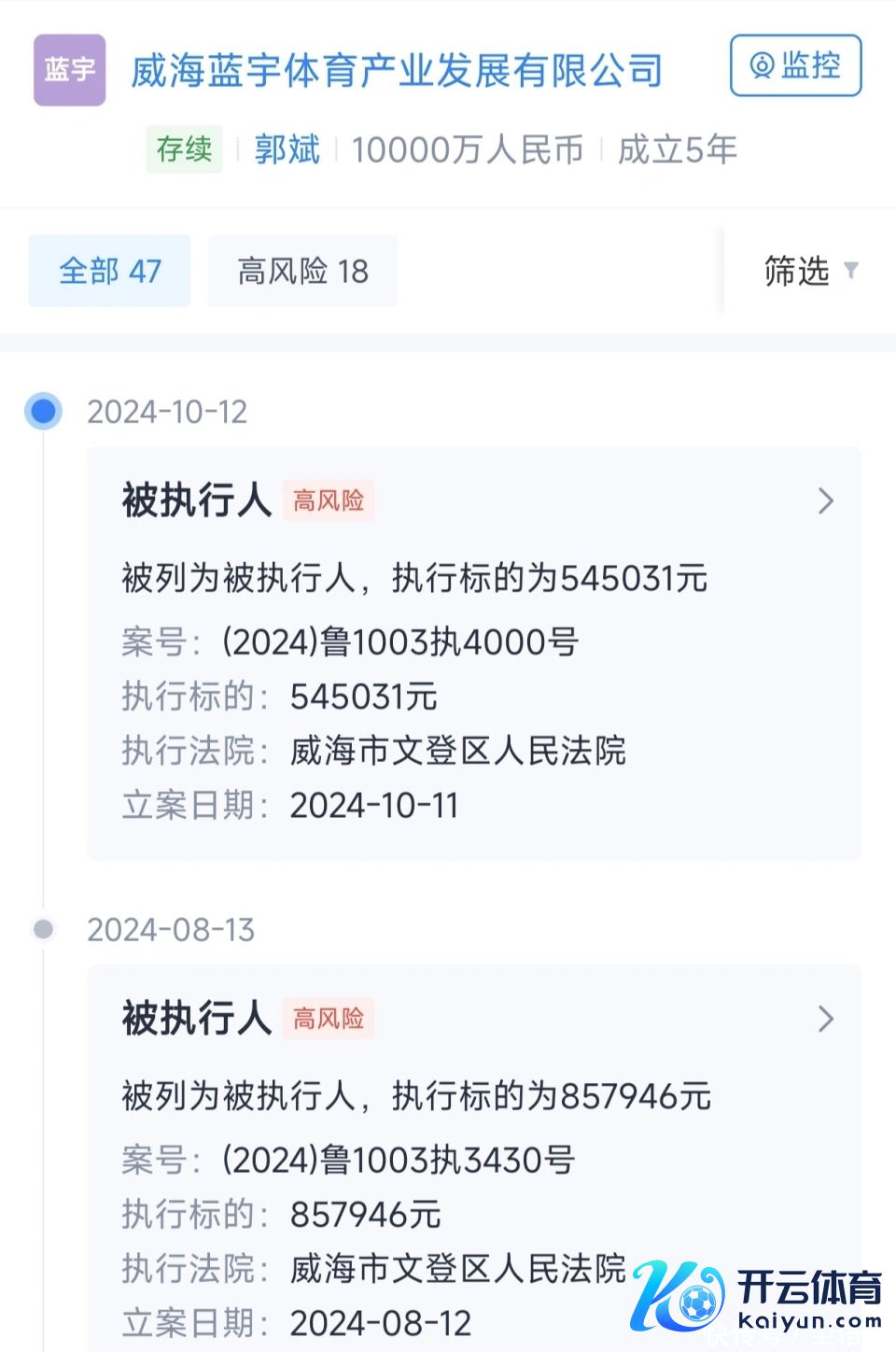896x1352 pixels.
Task: Open the 筛选 filter dropdown
Action: [x=810, y=271]
